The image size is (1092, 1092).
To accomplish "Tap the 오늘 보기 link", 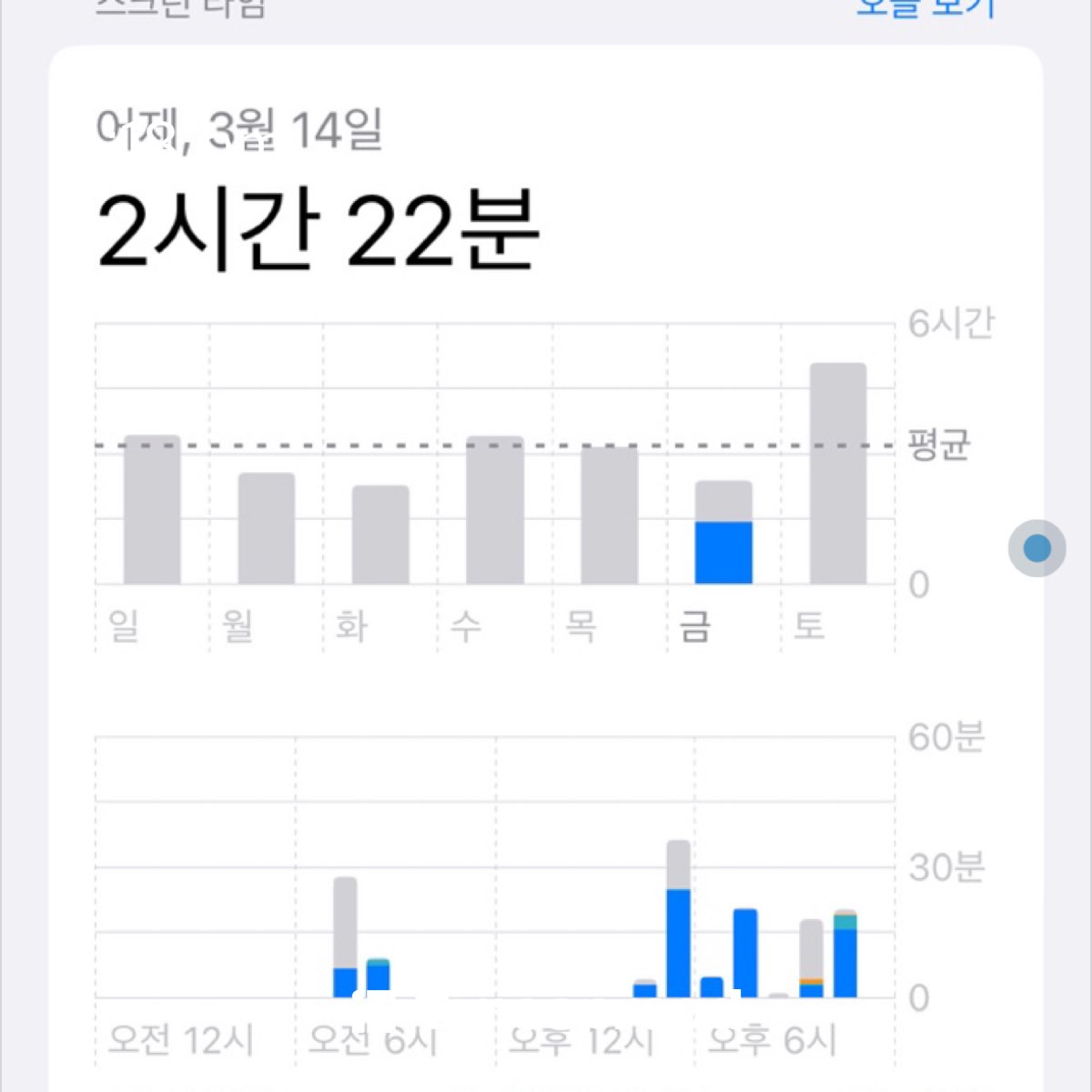I will click(x=926, y=9).
